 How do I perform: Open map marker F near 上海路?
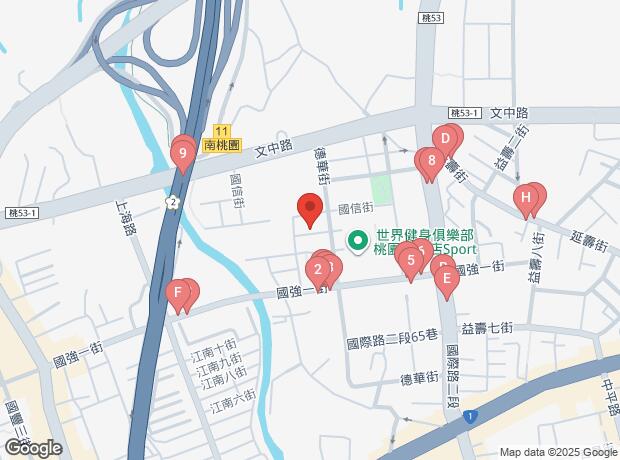(178, 294)
